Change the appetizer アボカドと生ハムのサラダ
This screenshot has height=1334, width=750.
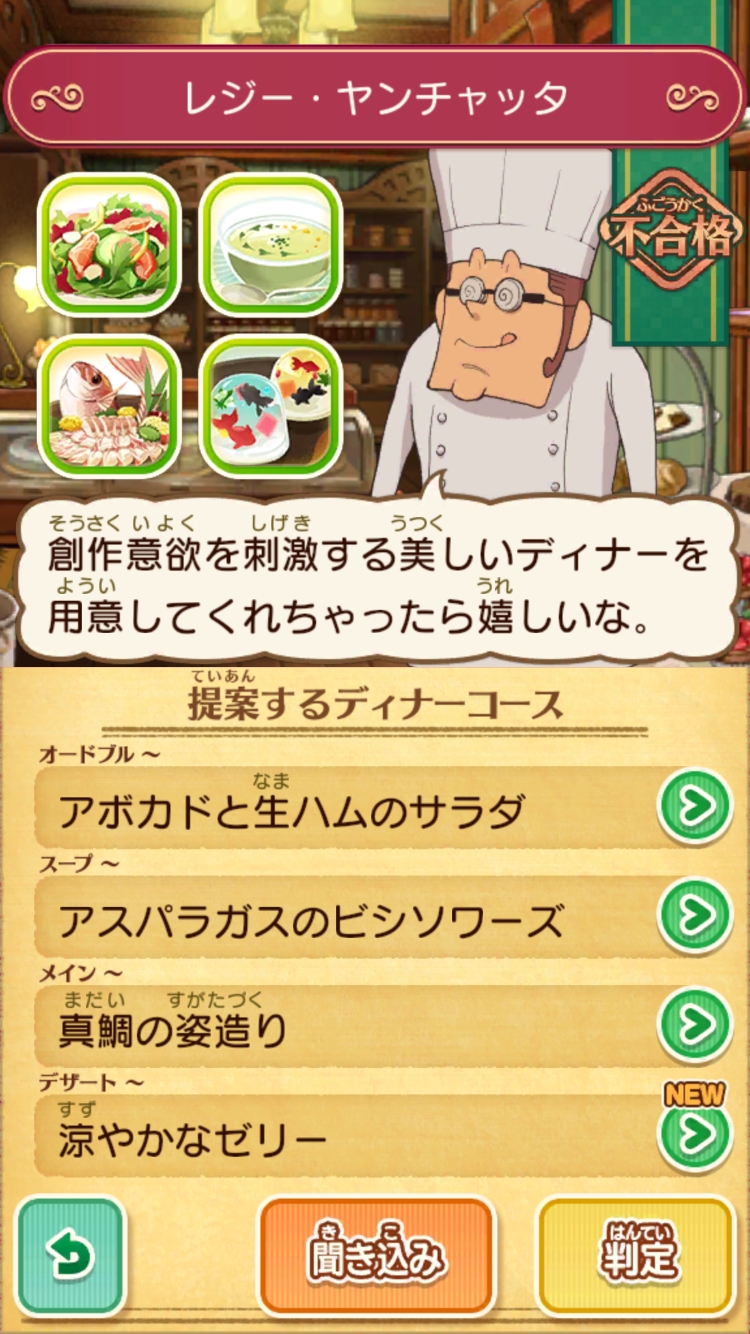[x=695, y=806]
